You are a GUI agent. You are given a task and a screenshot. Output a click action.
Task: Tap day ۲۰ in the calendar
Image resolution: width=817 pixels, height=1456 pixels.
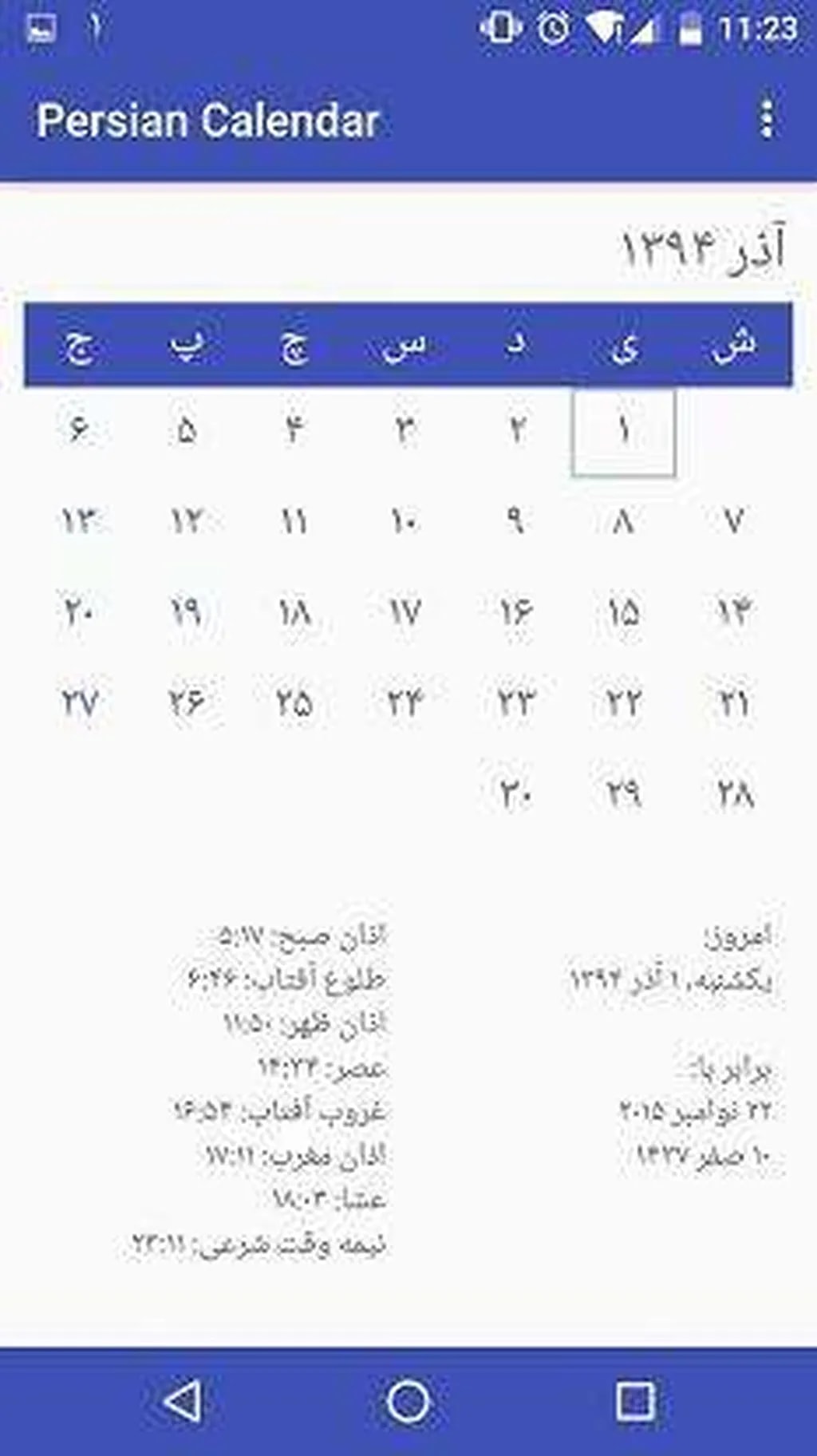point(79,612)
